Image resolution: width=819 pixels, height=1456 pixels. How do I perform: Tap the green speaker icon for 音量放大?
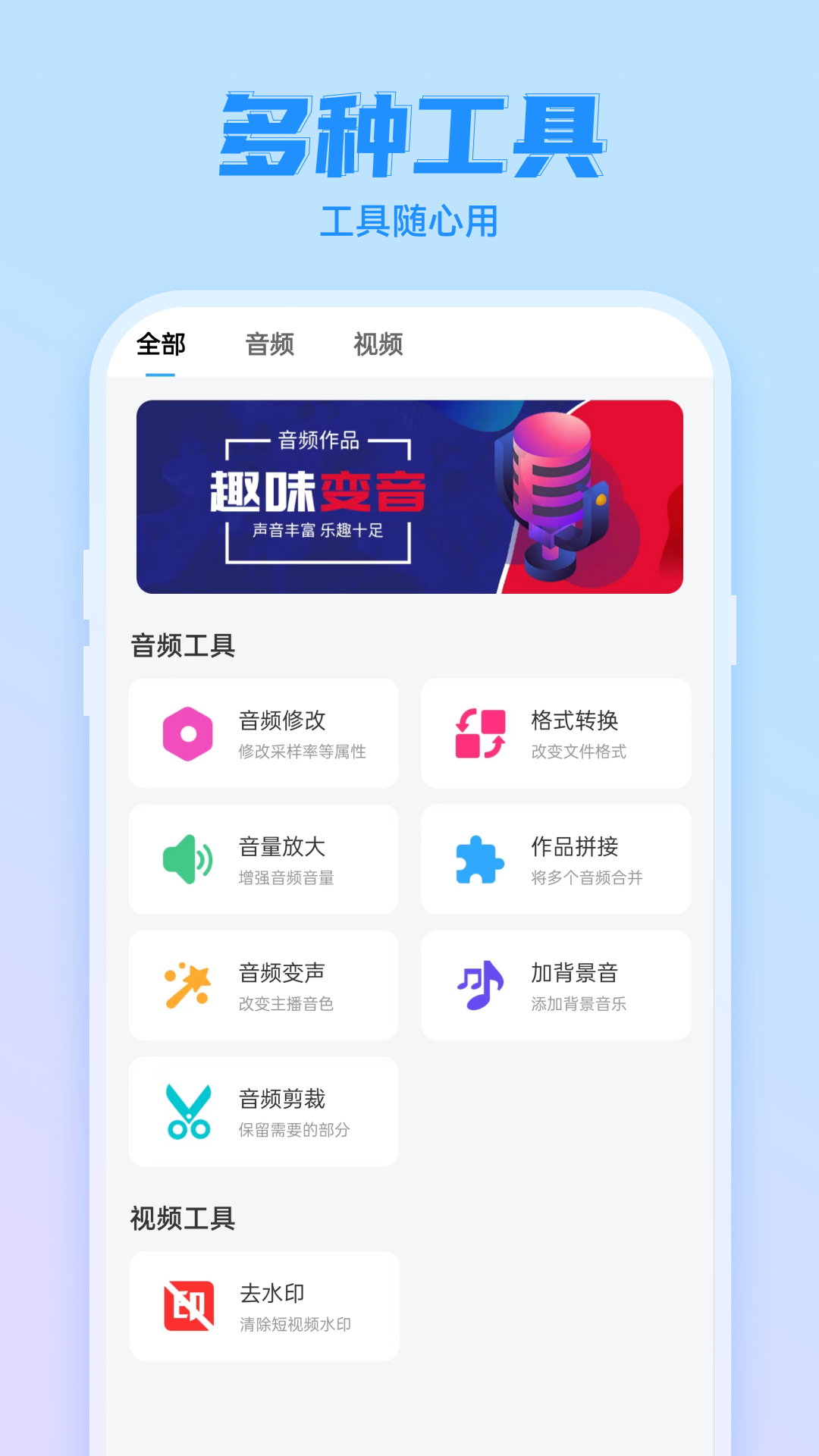[184, 858]
